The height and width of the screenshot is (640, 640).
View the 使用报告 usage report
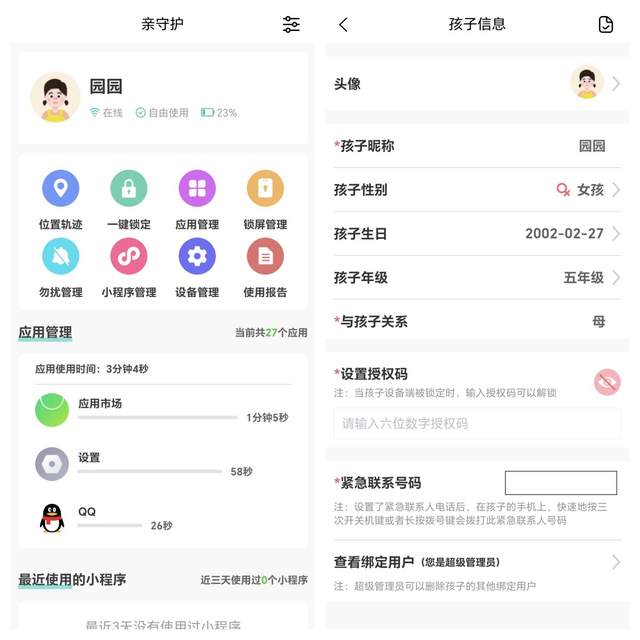click(265, 257)
